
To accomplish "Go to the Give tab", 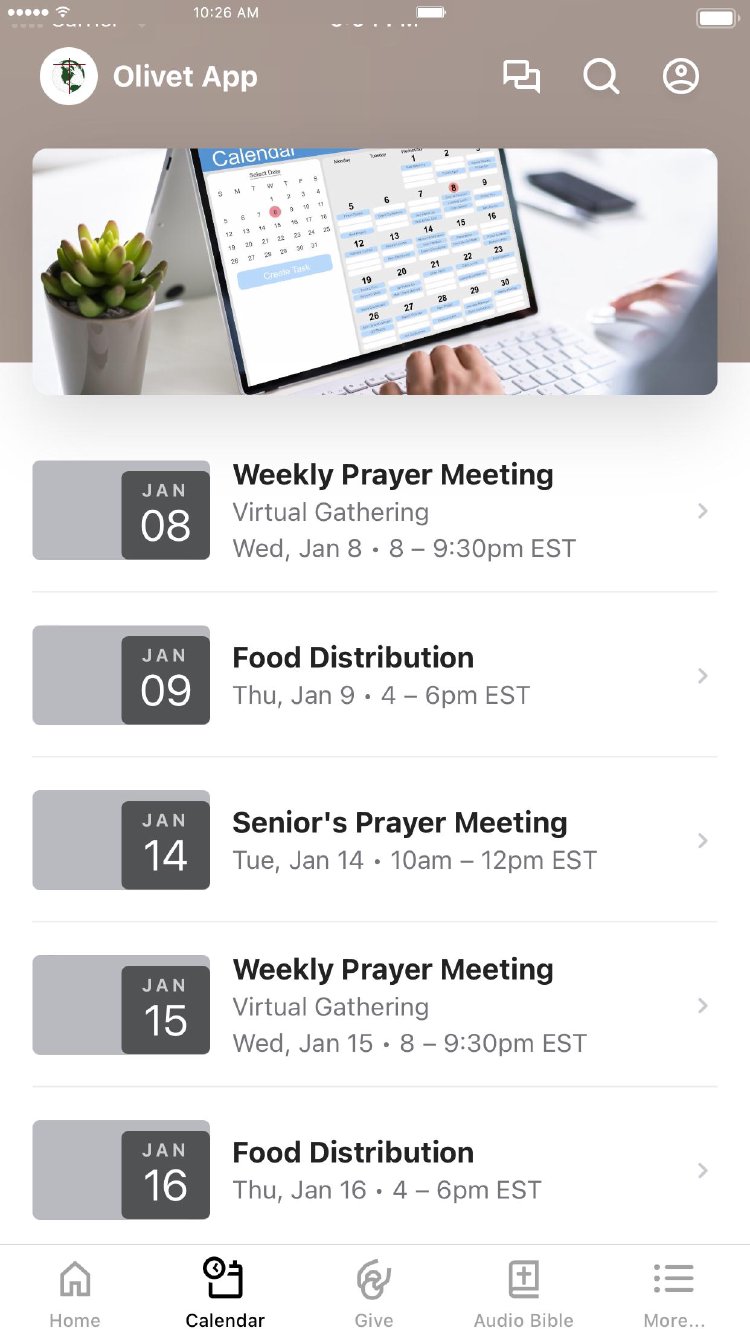I will pyautogui.click(x=374, y=1292).
